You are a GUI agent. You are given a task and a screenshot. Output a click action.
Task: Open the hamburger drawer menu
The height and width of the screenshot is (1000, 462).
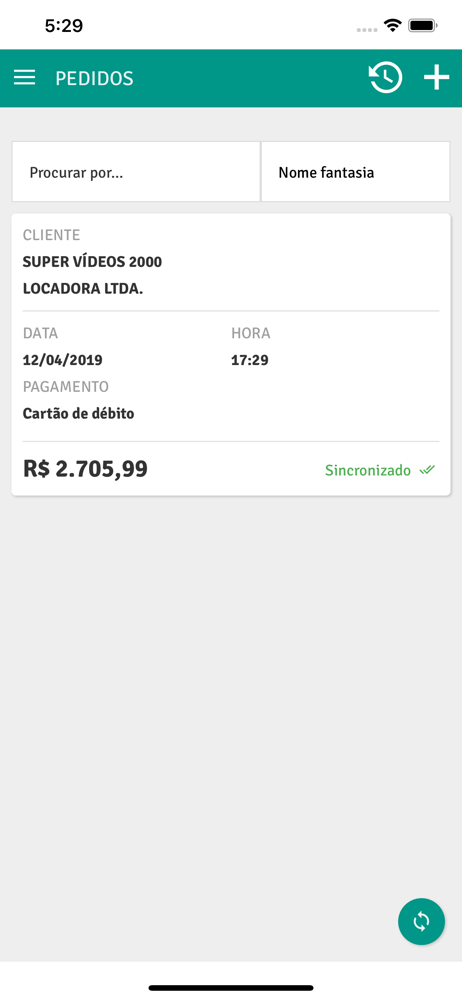click(x=25, y=78)
